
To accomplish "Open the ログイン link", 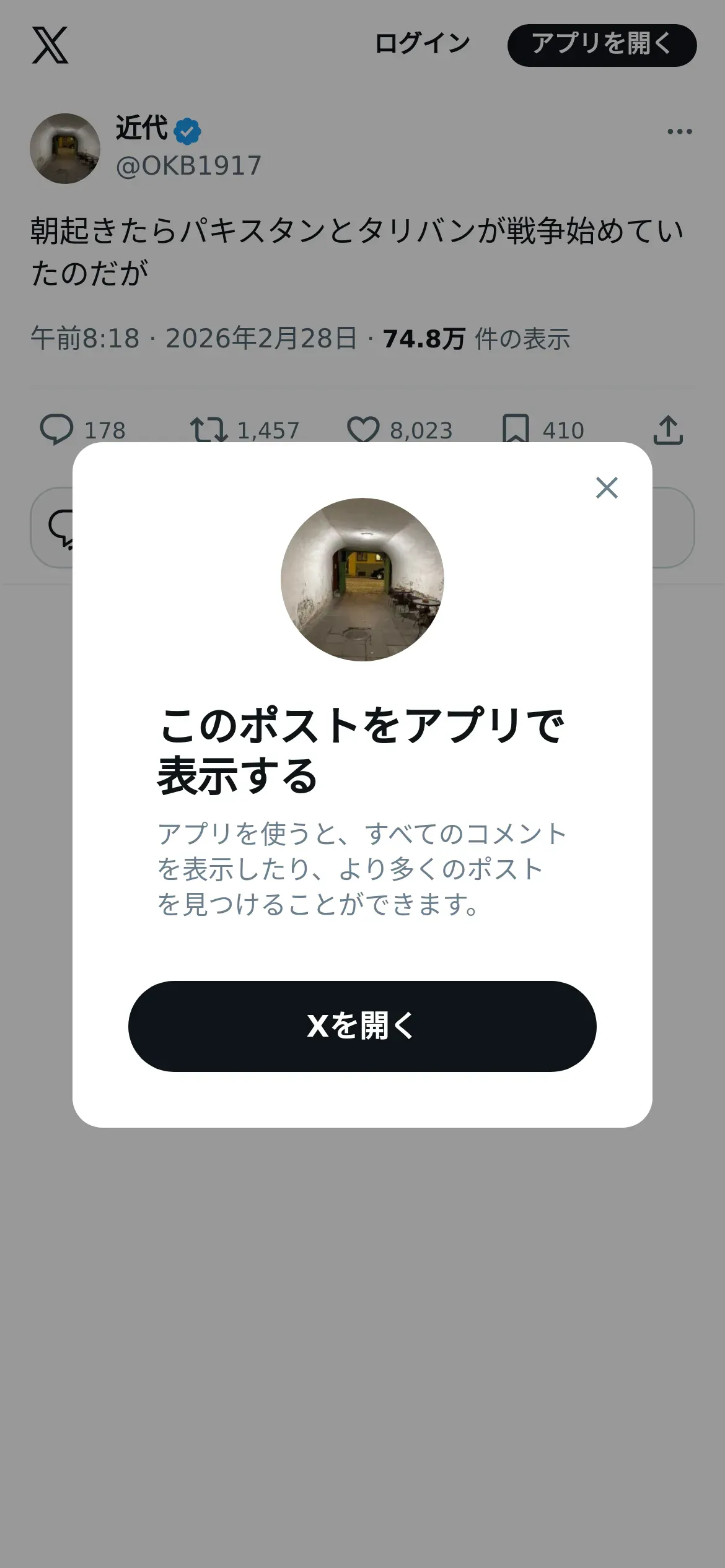I will coord(423,45).
